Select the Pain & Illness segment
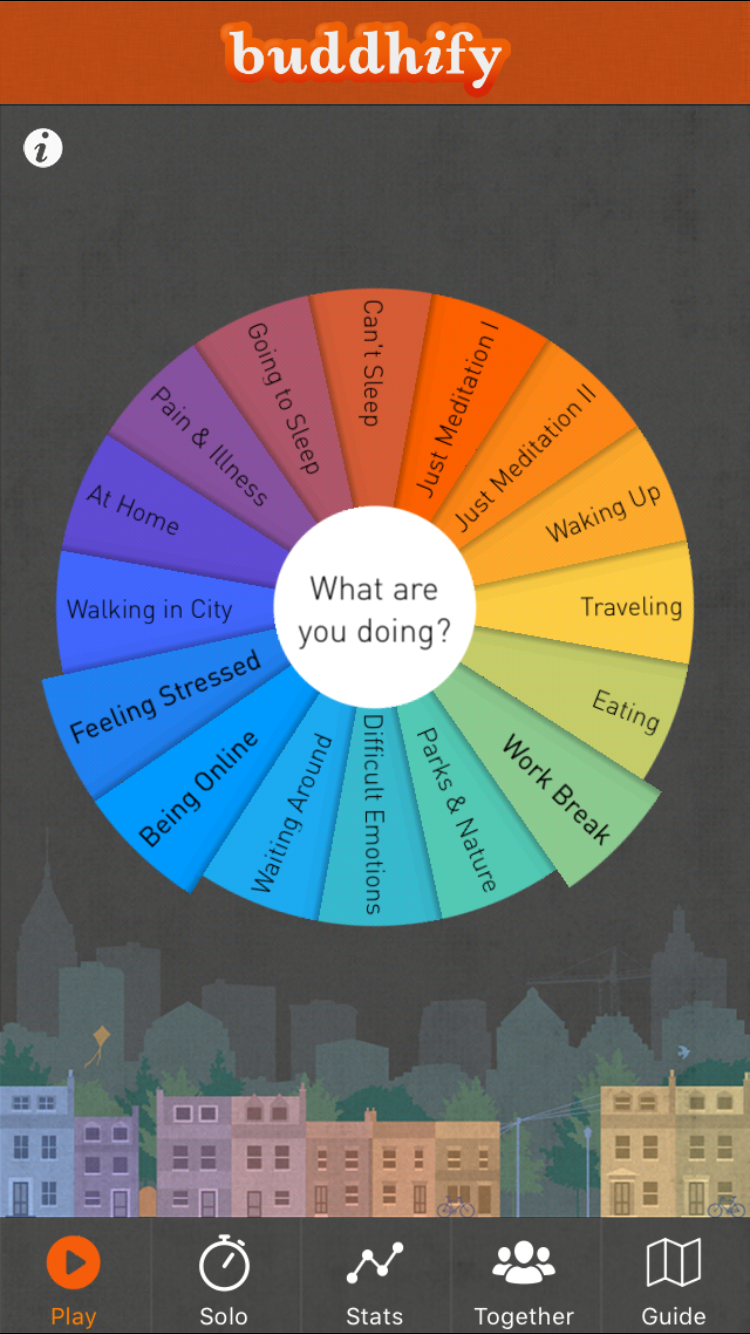This screenshot has width=750, height=1334. tap(208, 446)
